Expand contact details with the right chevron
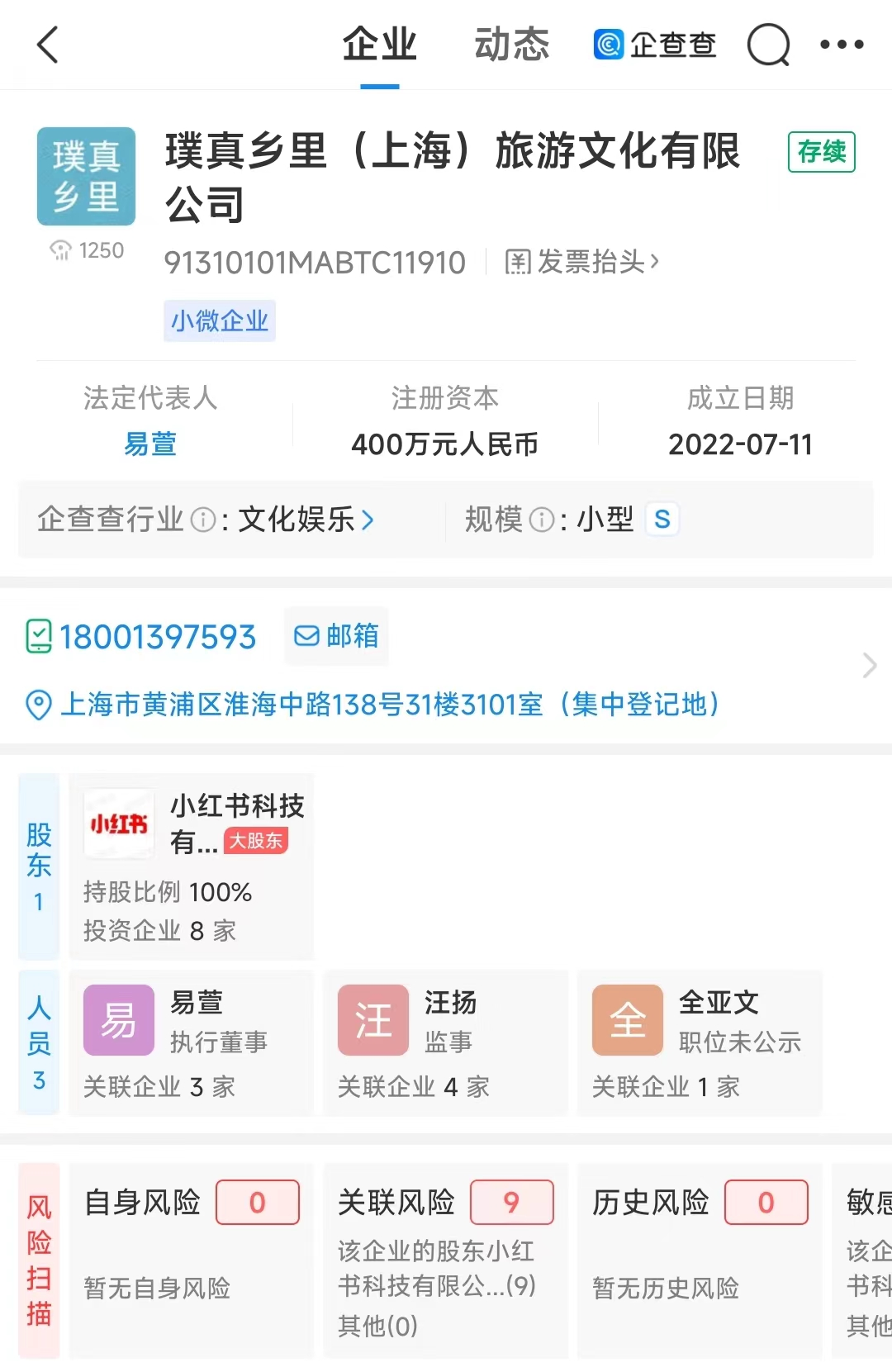Image resolution: width=892 pixels, height=1372 pixels. pyautogui.click(x=869, y=666)
